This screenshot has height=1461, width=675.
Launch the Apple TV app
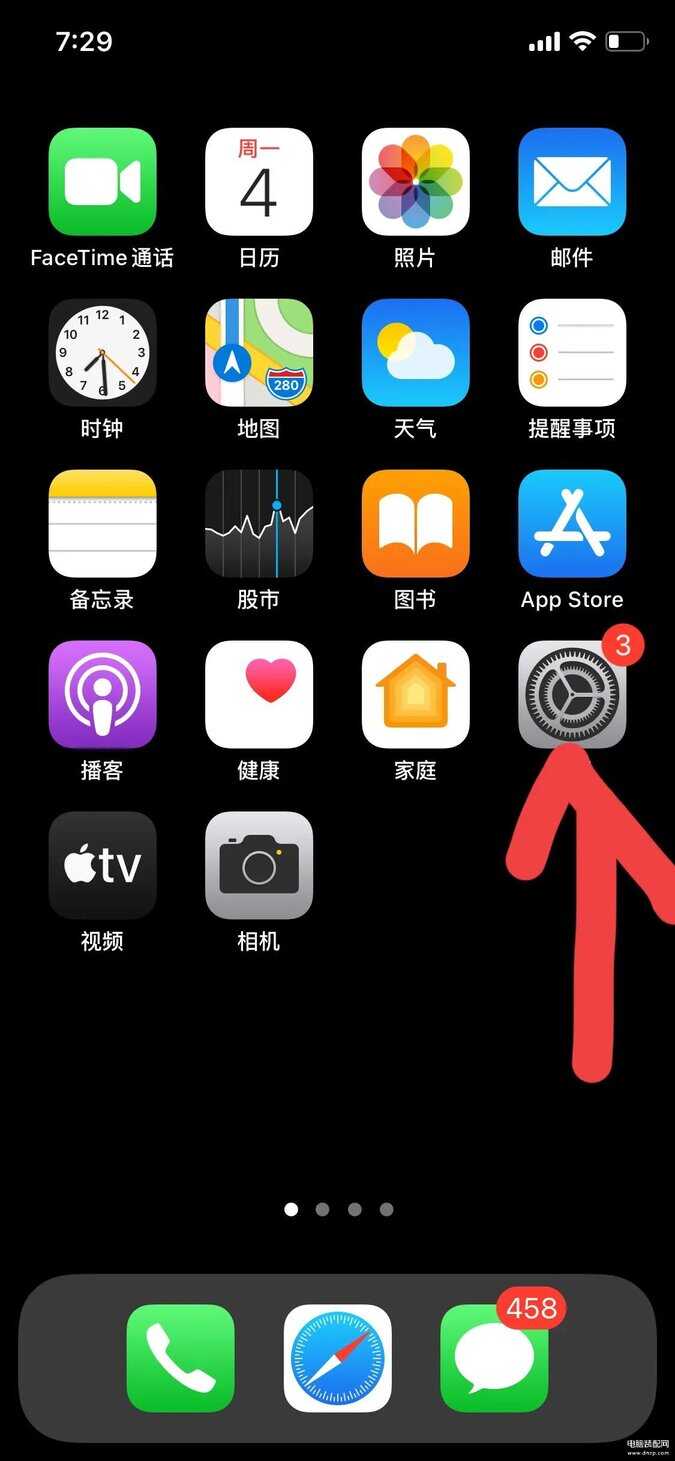[x=102, y=866]
